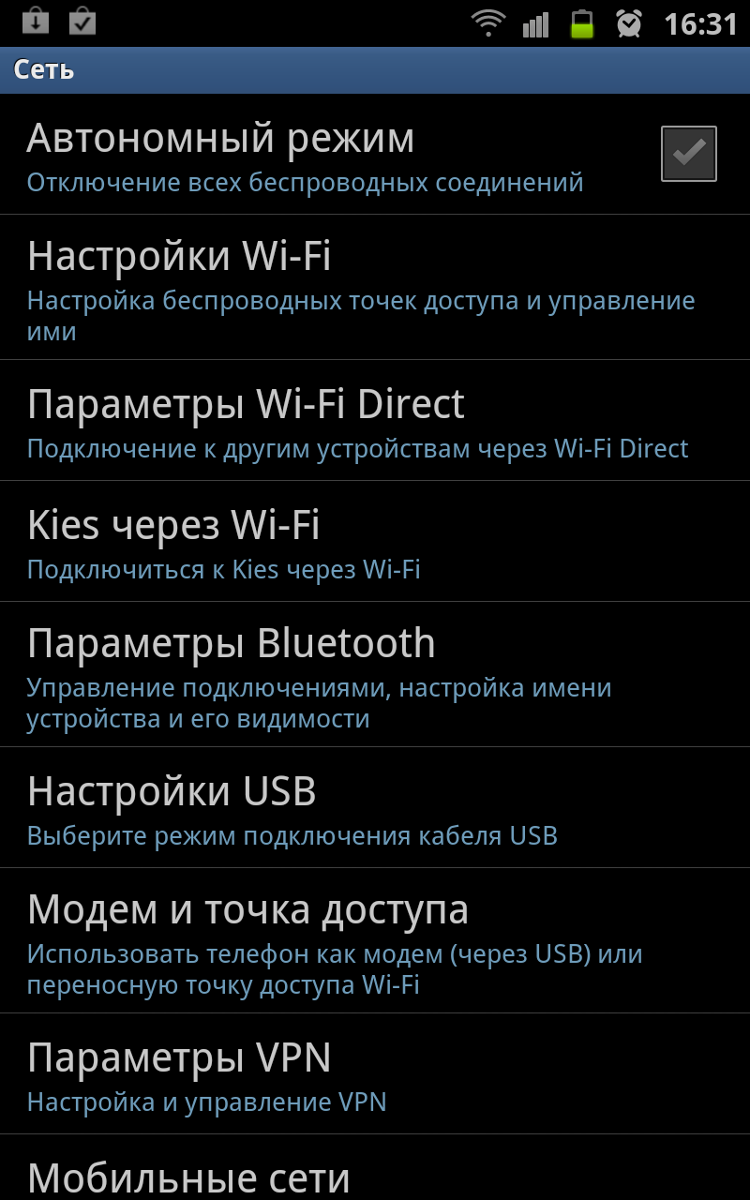Screen dimensions: 750x1200
Task: Toggle the Автономный режим checkbox
Action: tap(688, 154)
